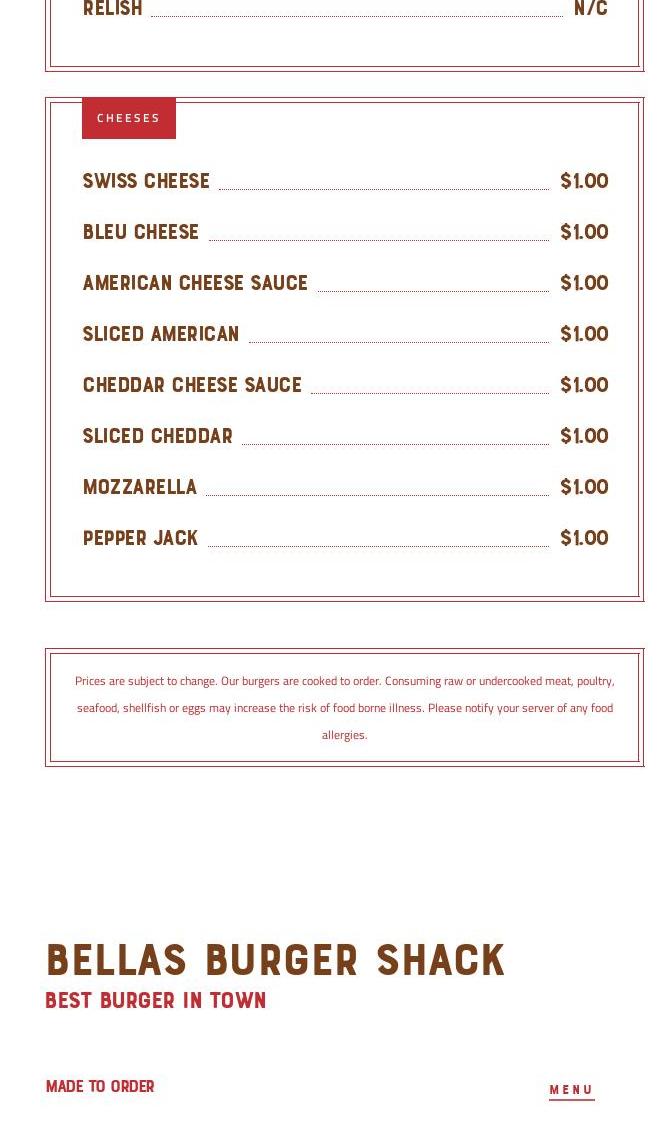Open the underlined Menu link in the footer
Screen dimensions: 670x1135
tap(571, 1089)
